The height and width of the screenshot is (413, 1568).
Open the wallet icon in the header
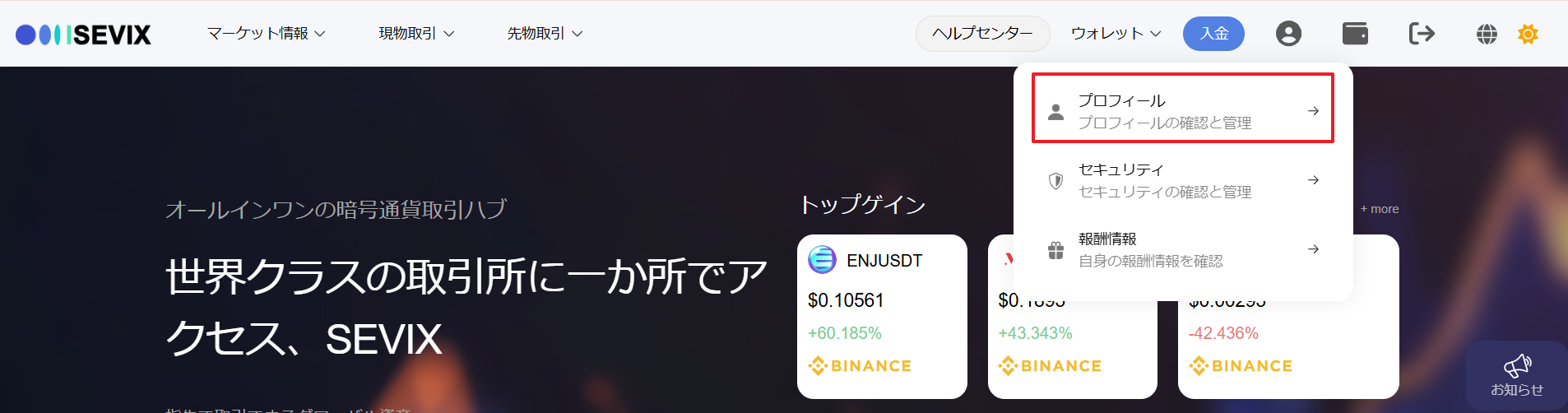pos(1355,34)
